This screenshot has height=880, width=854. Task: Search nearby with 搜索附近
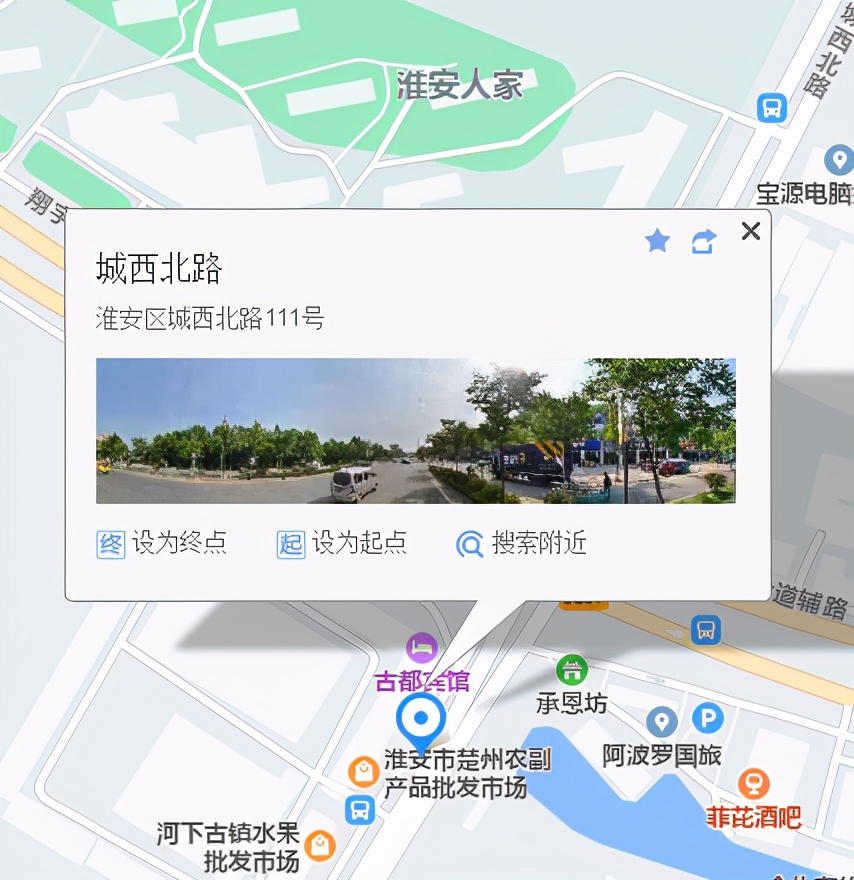point(521,543)
